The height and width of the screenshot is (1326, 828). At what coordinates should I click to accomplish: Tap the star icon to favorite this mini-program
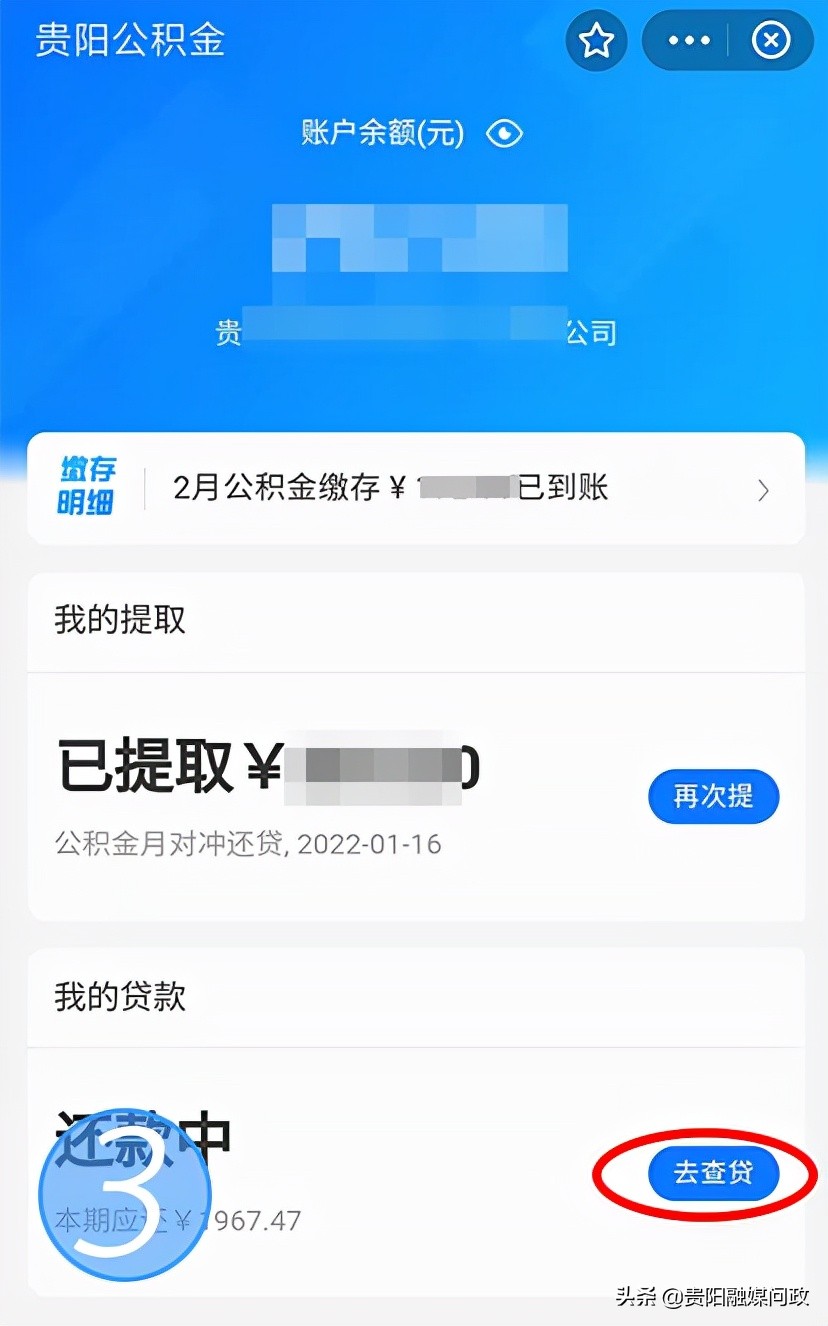pos(595,40)
